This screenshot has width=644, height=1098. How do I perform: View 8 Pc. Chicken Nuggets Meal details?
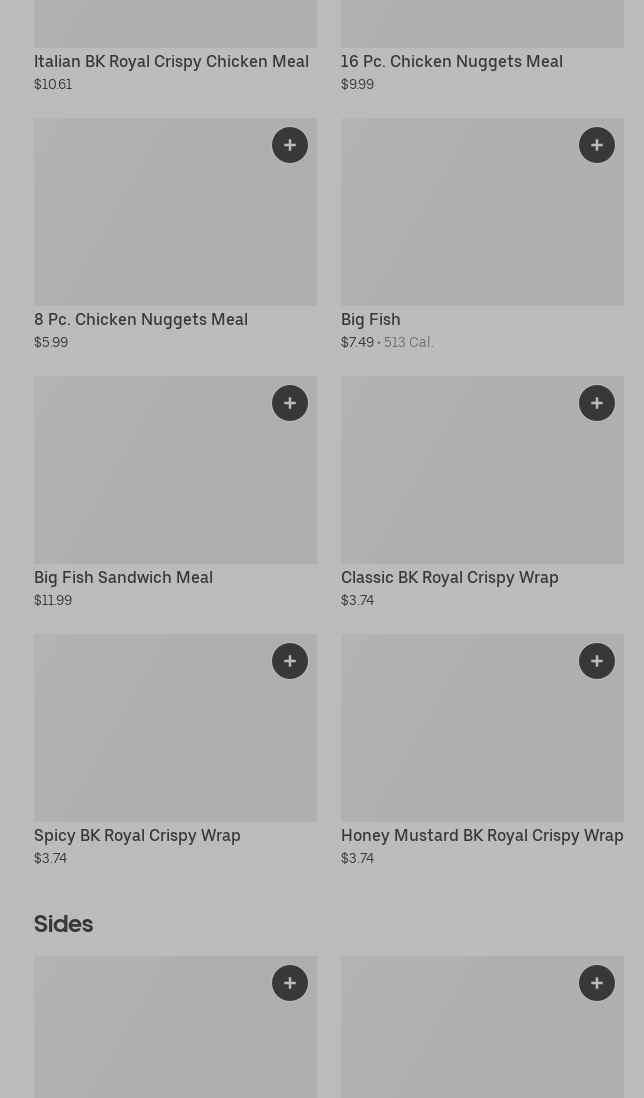(141, 319)
